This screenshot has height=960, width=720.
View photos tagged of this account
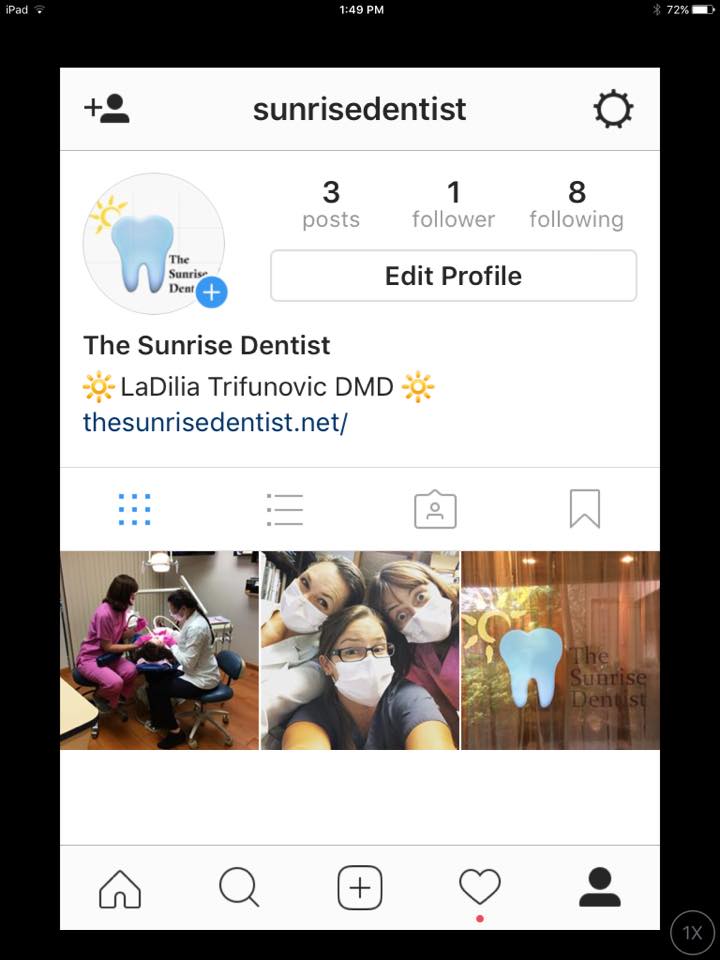(435, 509)
